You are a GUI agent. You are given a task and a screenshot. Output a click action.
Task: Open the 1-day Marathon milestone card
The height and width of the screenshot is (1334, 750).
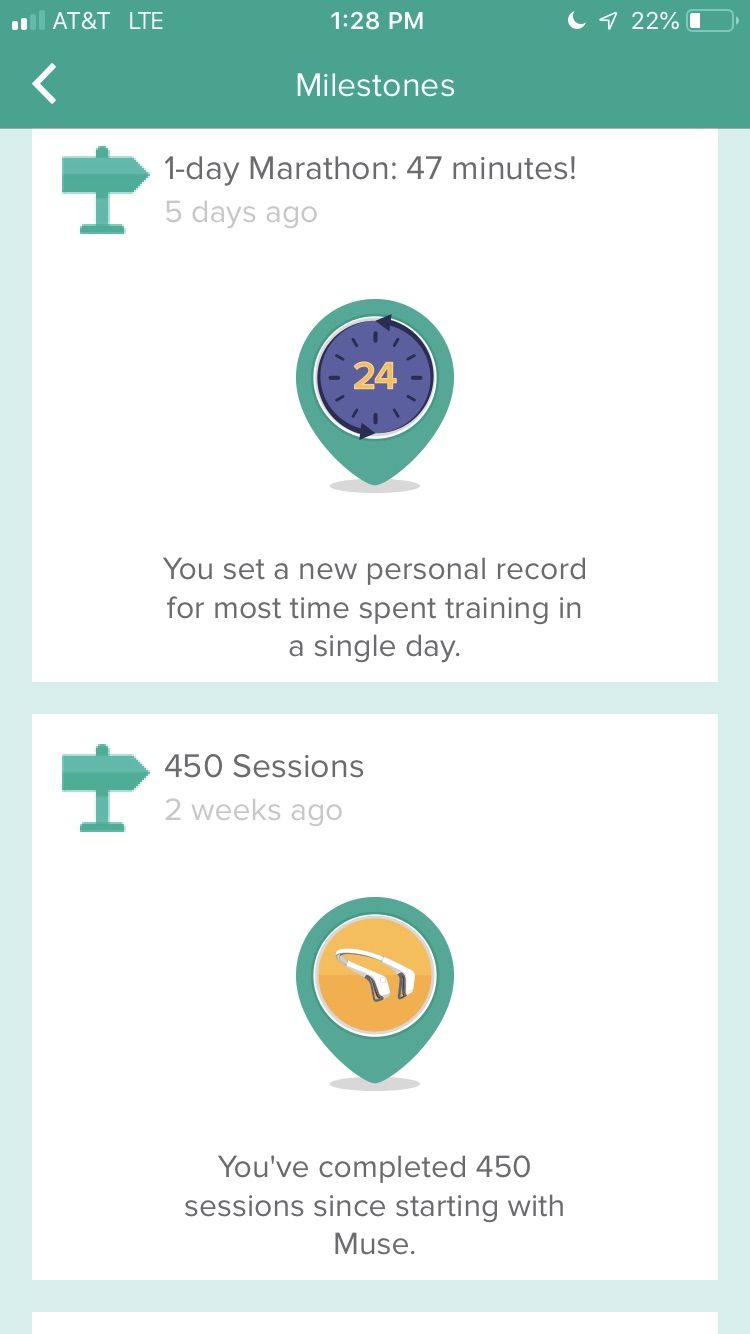[x=375, y=405]
